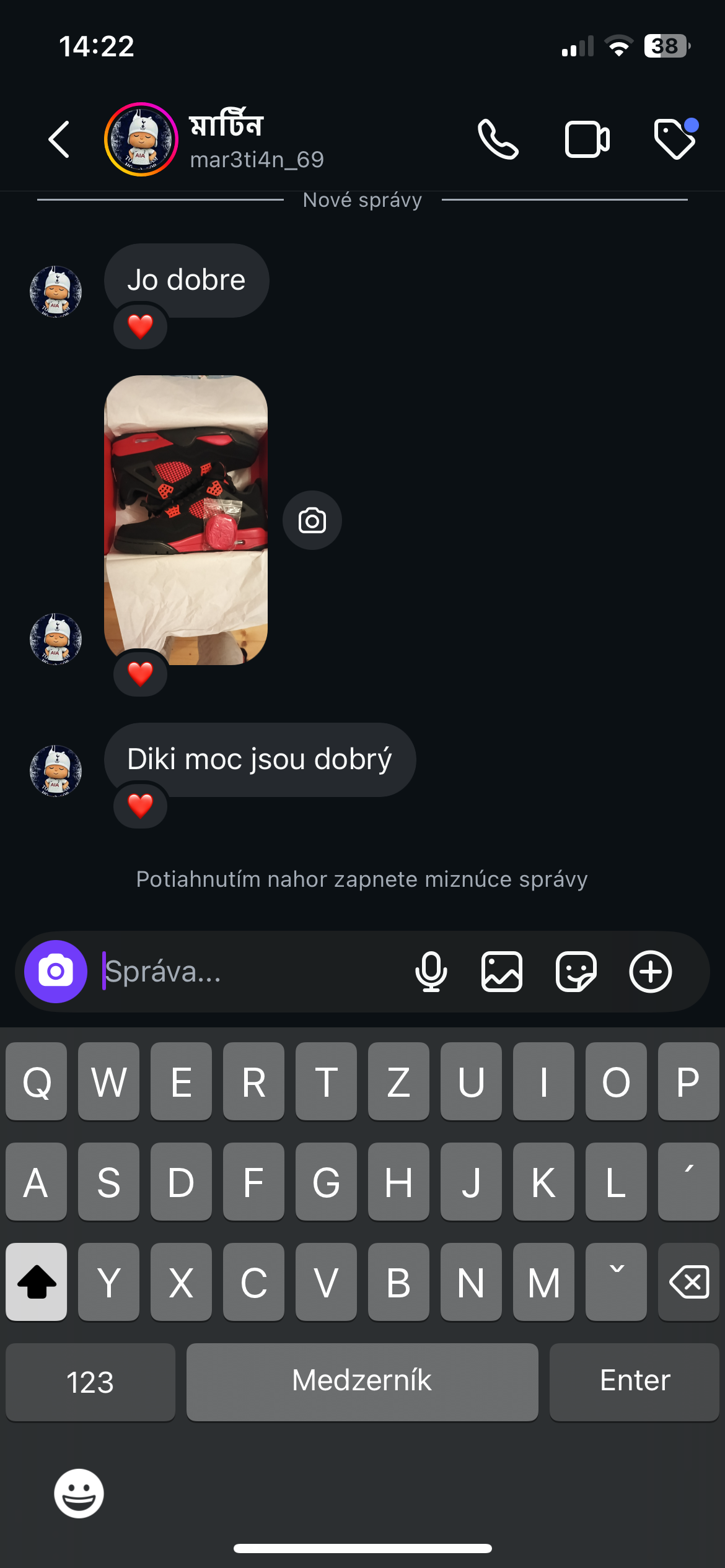Go back to the messages list

click(59, 139)
